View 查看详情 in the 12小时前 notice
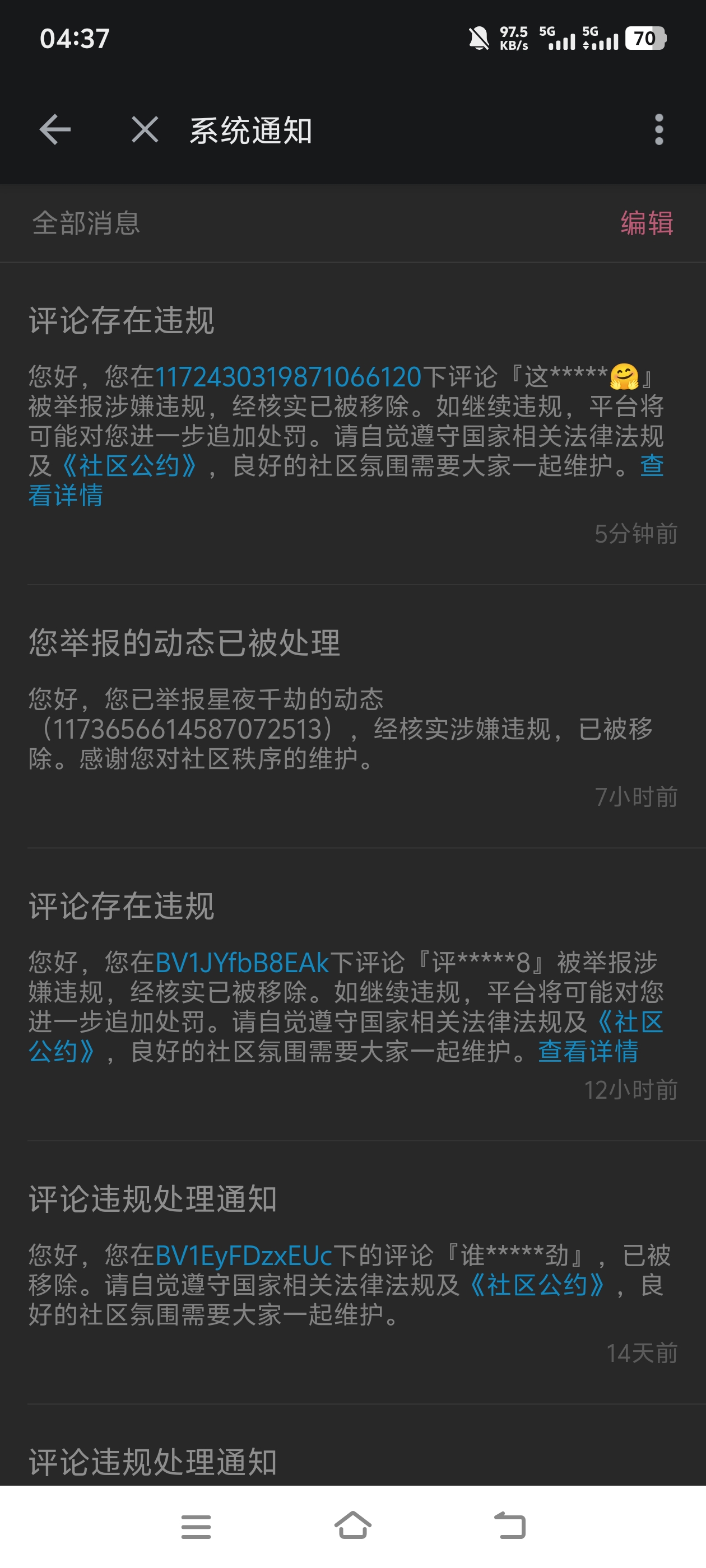The height and width of the screenshot is (1568, 706). point(588,1052)
